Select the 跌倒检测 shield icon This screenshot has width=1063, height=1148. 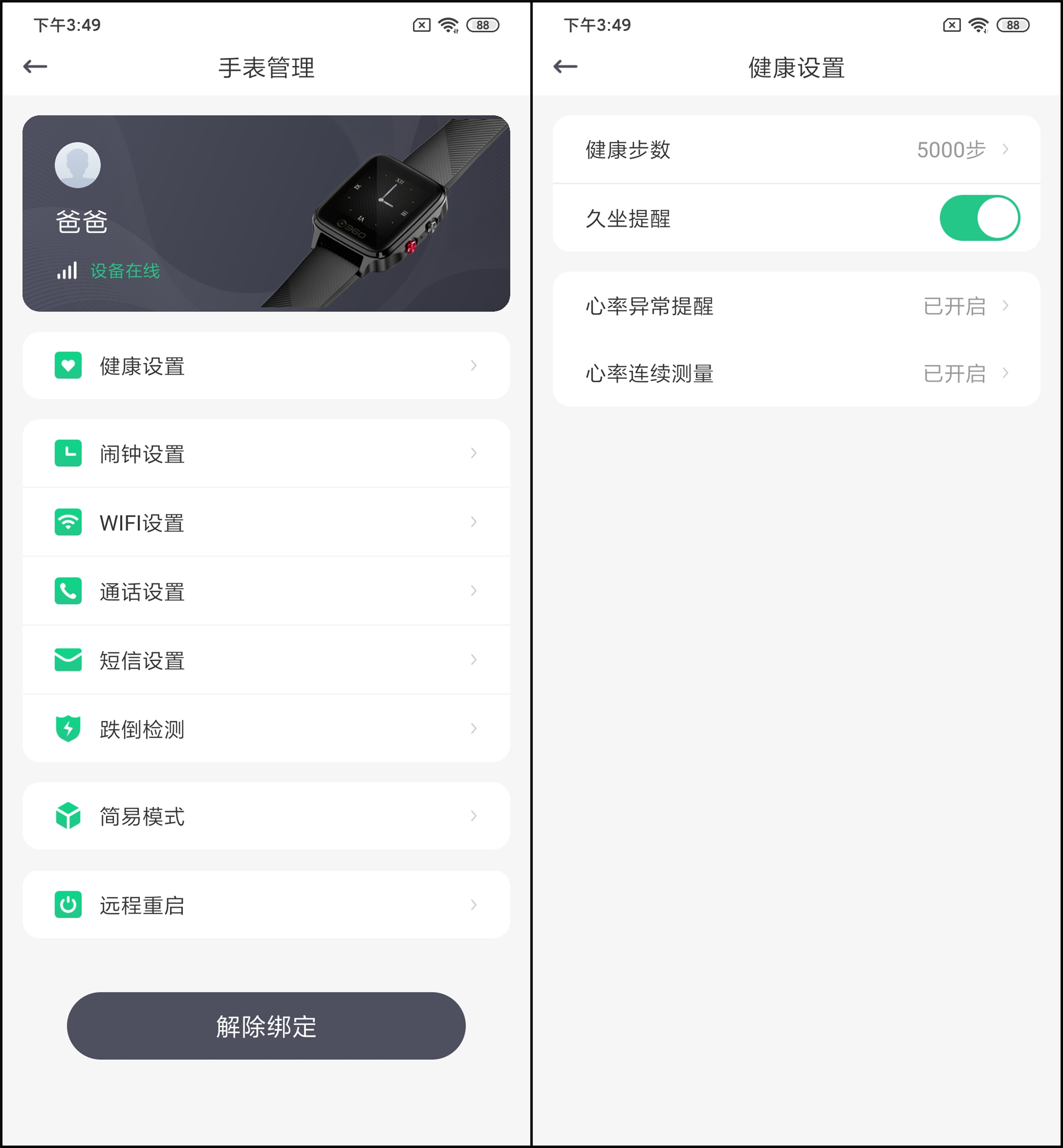point(68,729)
